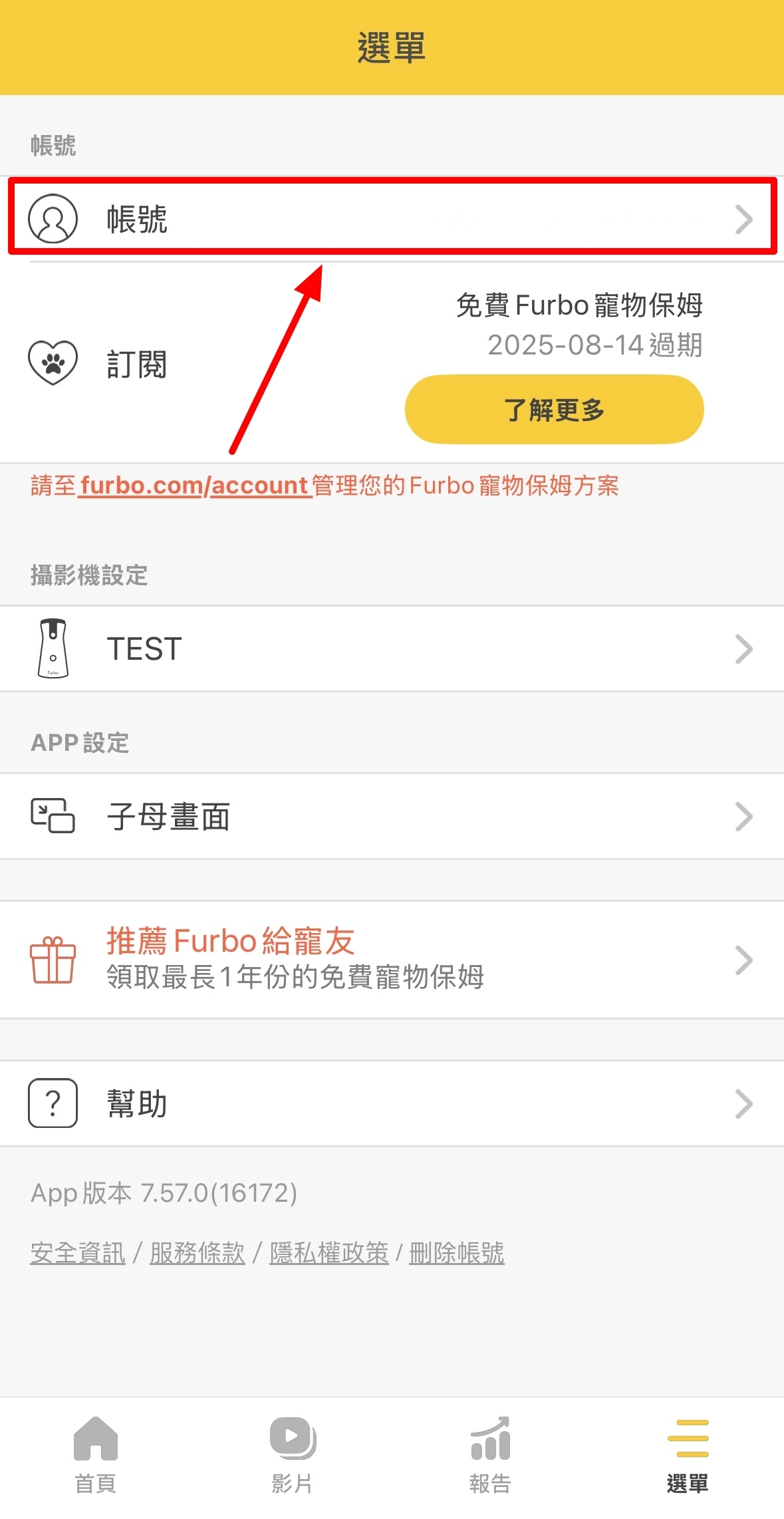Open the 幫助 help row
The height and width of the screenshot is (1519, 784).
click(392, 1104)
